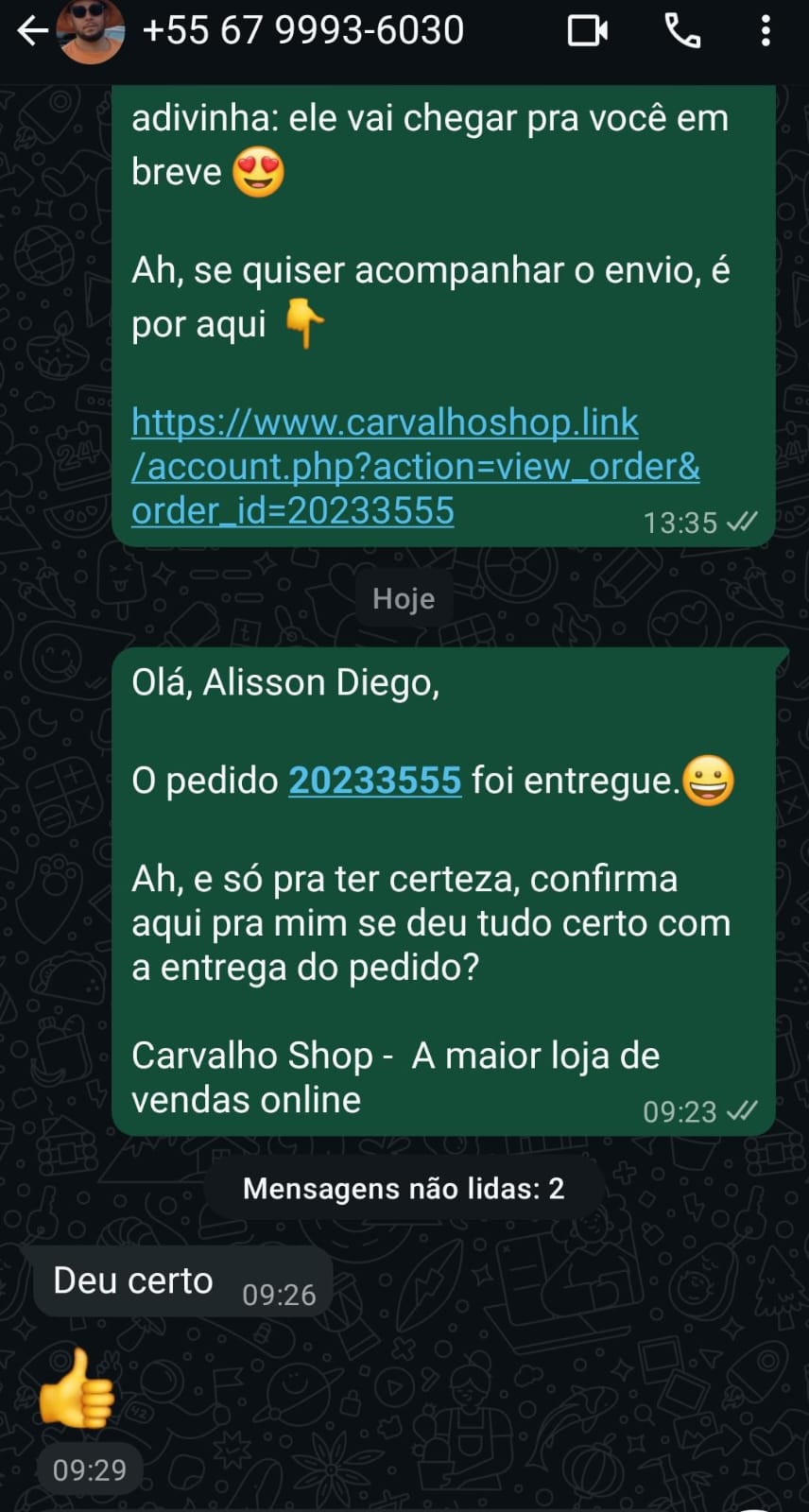Tap the linked order number 20233555
Viewport: 809px width, 1512px height.
(374, 781)
